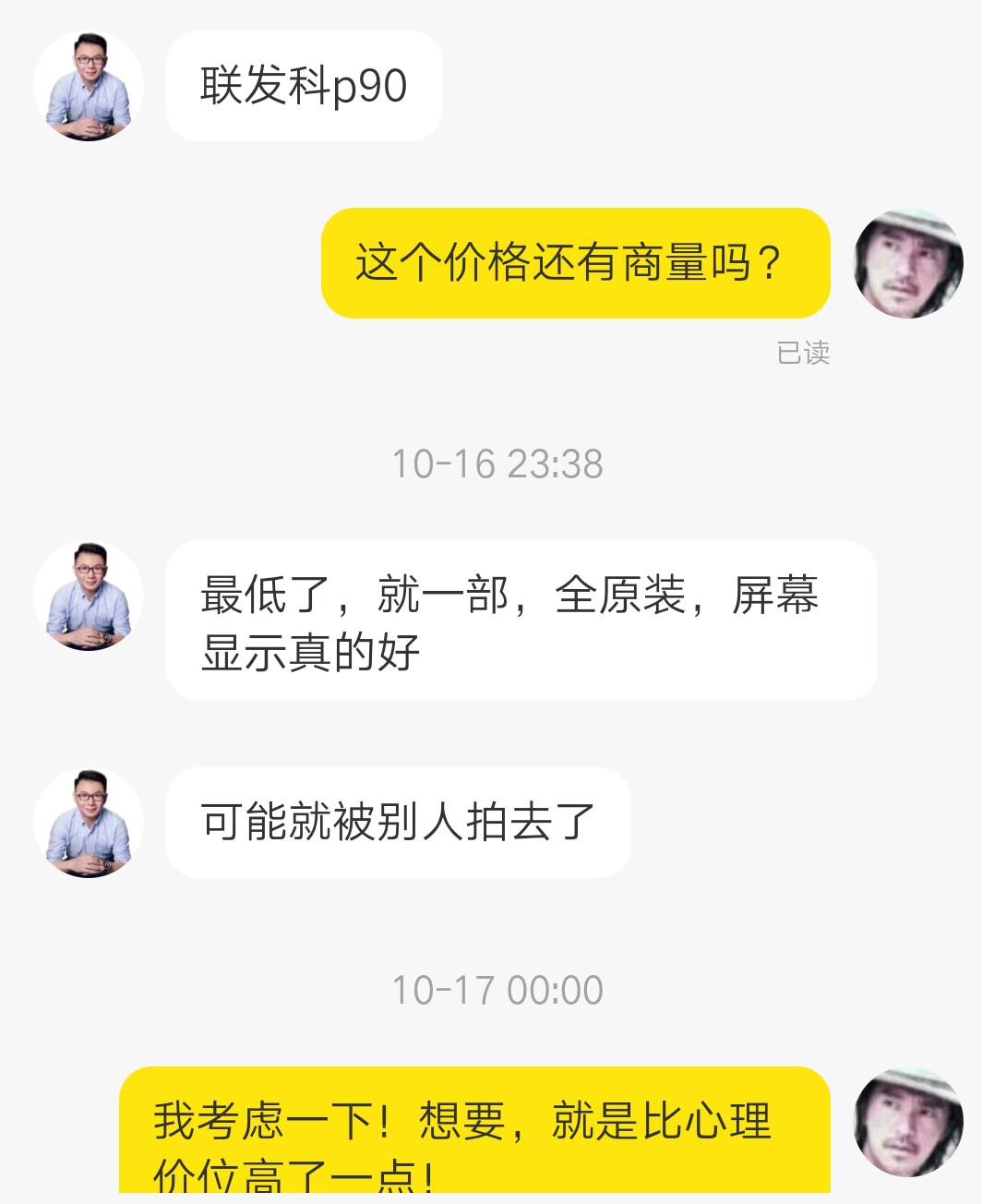Tap the seller avatar beside '可能就被别人拍去了'
Image resolution: width=982 pixels, height=1204 pixels.
coord(88,822)
